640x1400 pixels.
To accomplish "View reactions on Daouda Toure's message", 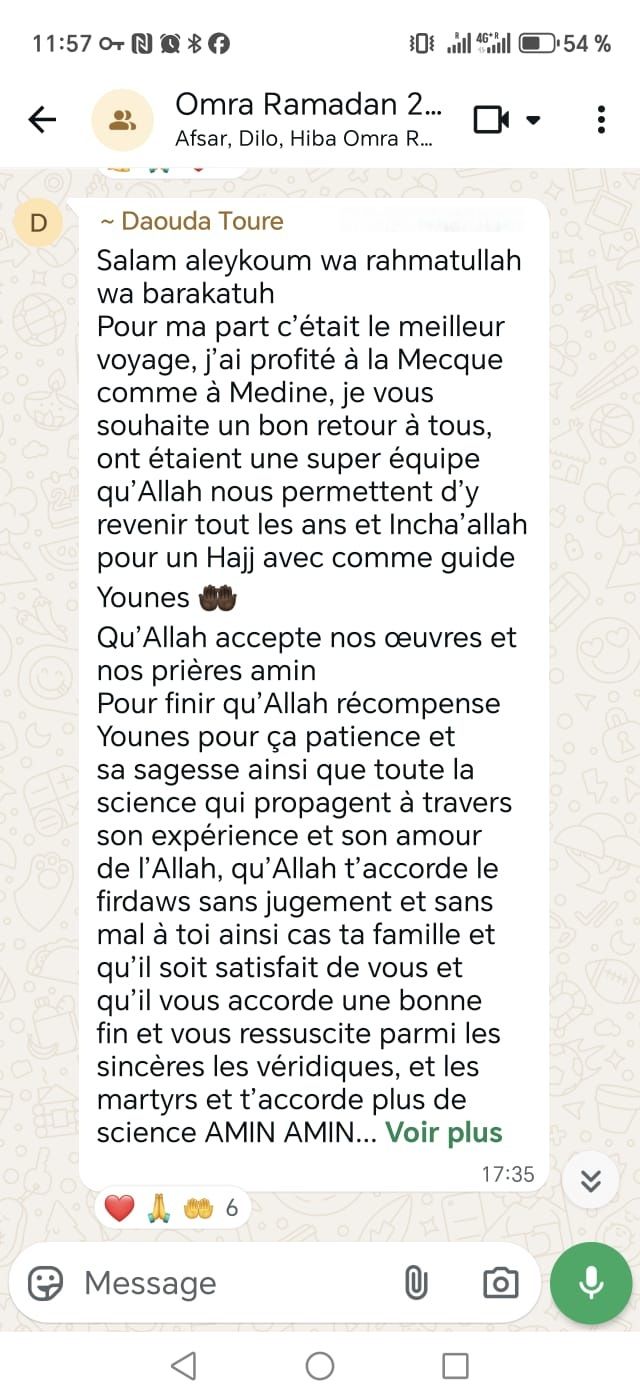I will (172, 1208).
